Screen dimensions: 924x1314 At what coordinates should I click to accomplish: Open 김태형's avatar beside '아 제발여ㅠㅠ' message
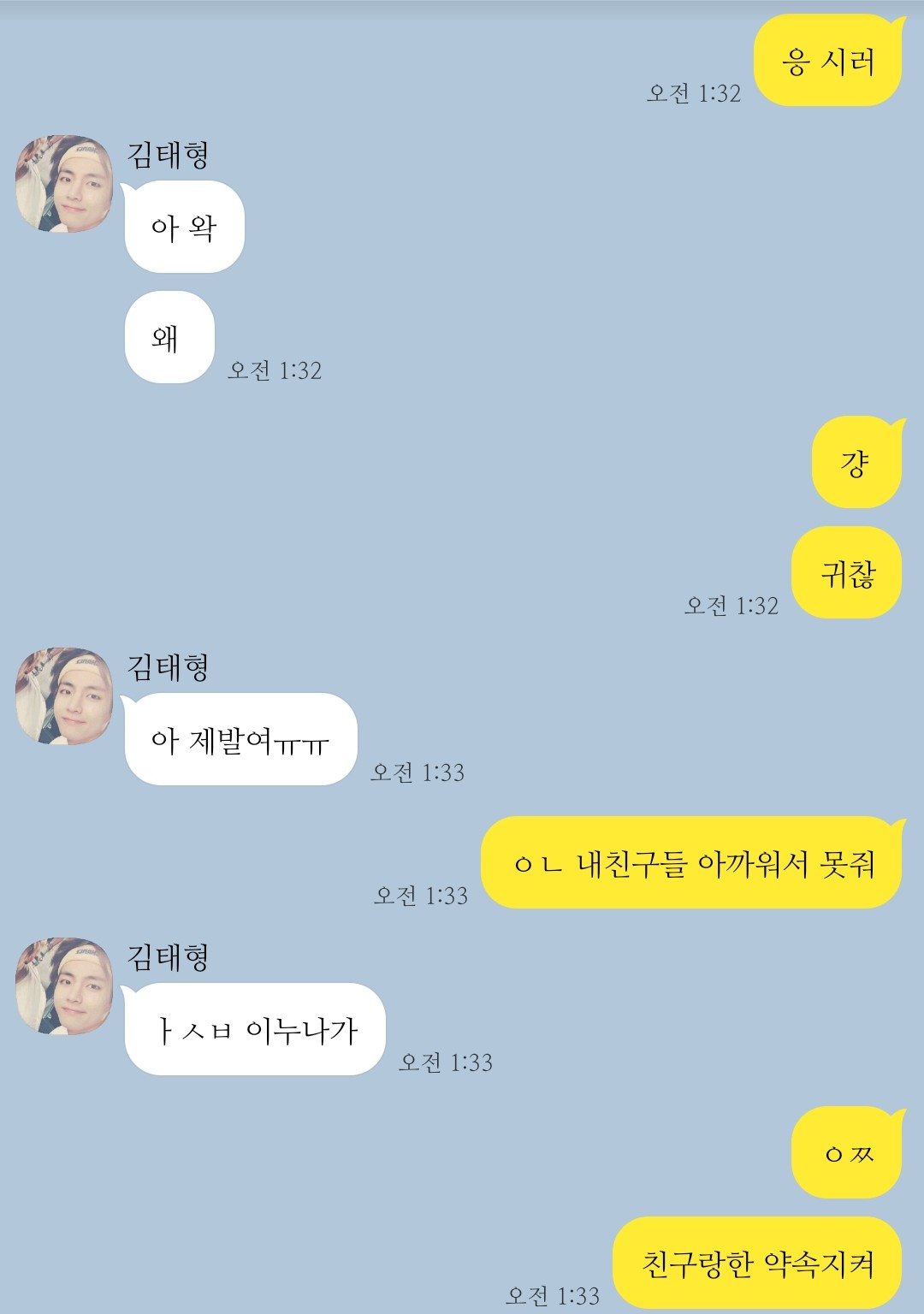click(x=64, y=695)
